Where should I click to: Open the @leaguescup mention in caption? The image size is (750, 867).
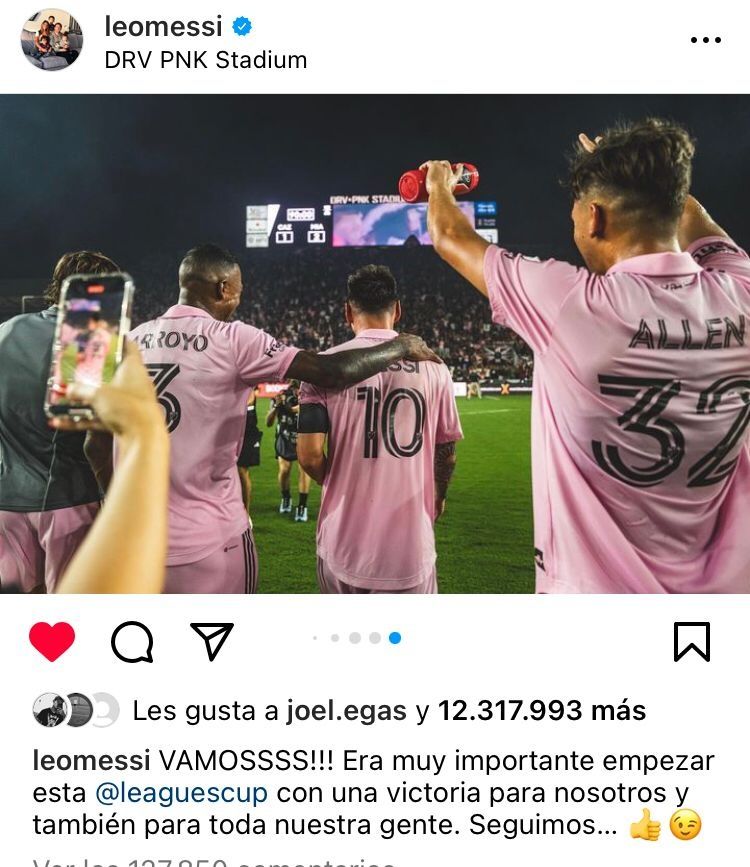click(181, 793)
